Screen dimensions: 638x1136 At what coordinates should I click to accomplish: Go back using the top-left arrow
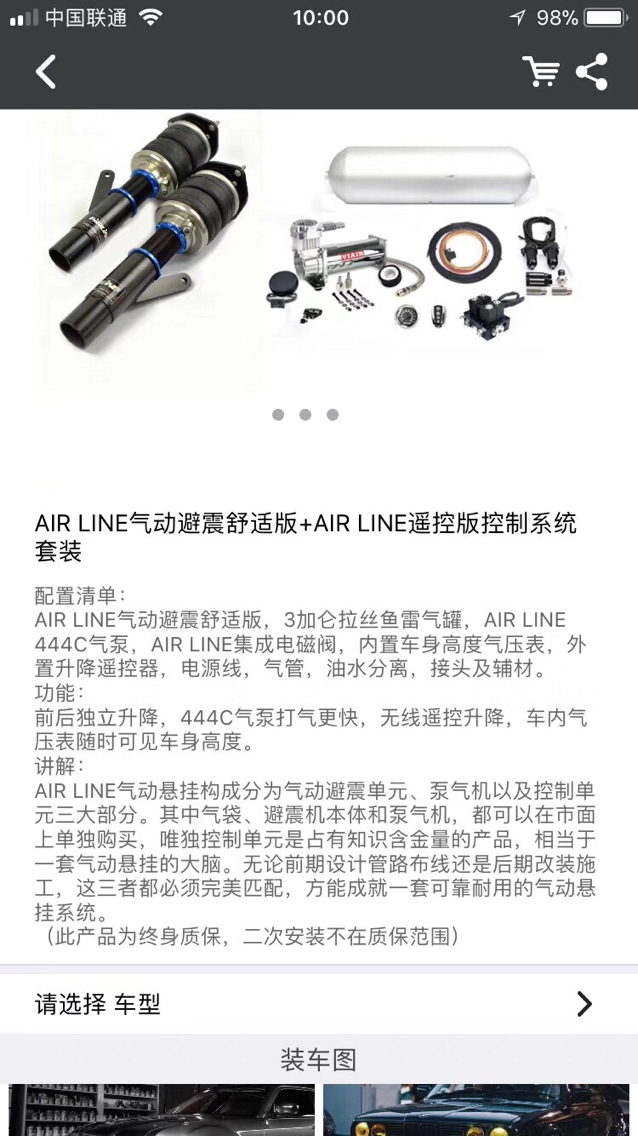[45, 72]
